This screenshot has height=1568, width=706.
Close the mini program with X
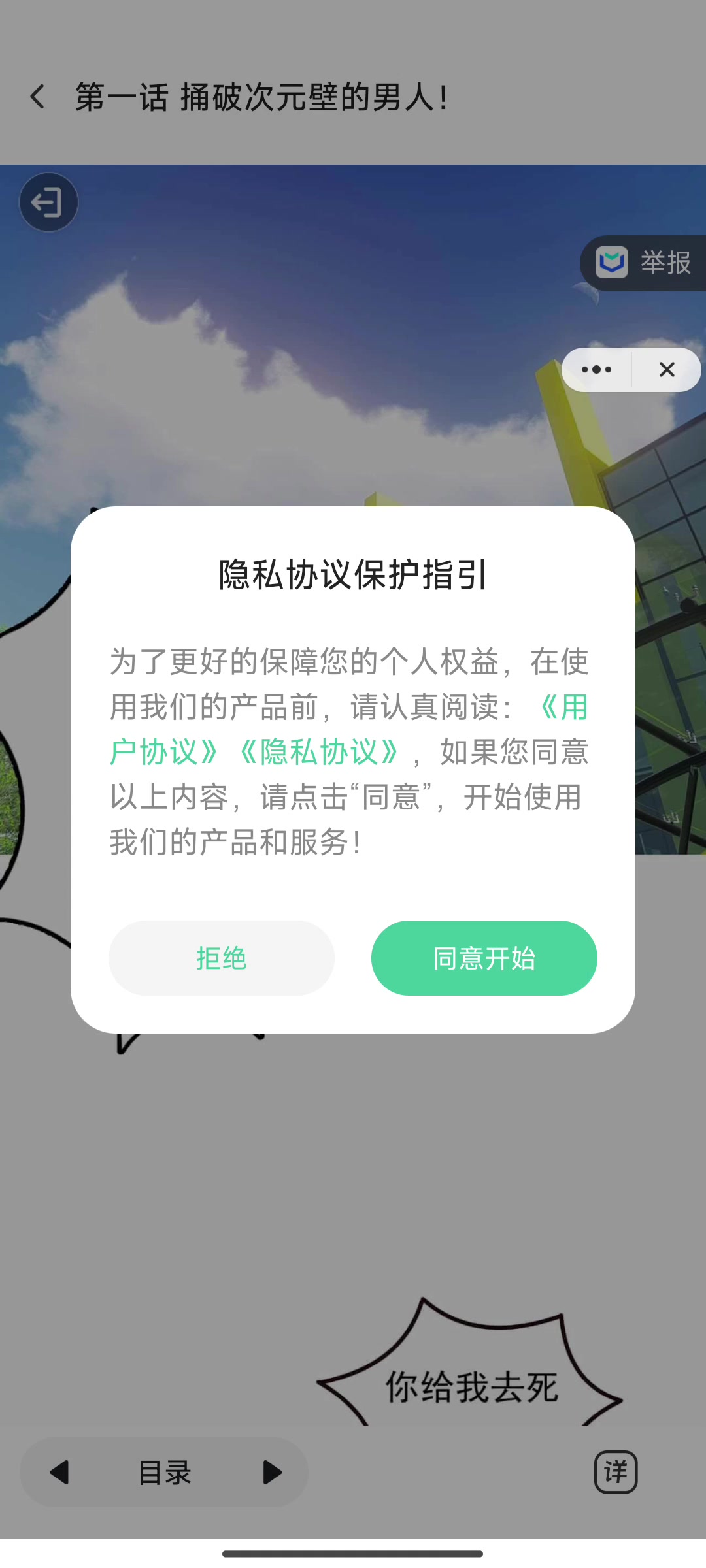click(667, 370)
